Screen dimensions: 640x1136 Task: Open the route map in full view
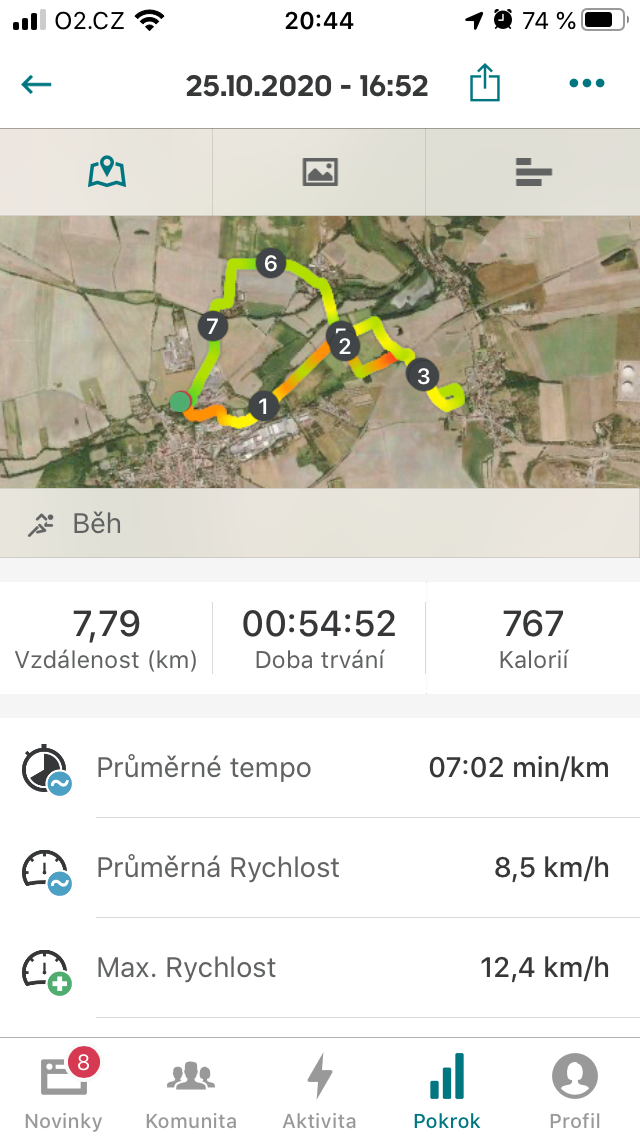point(320,351)
